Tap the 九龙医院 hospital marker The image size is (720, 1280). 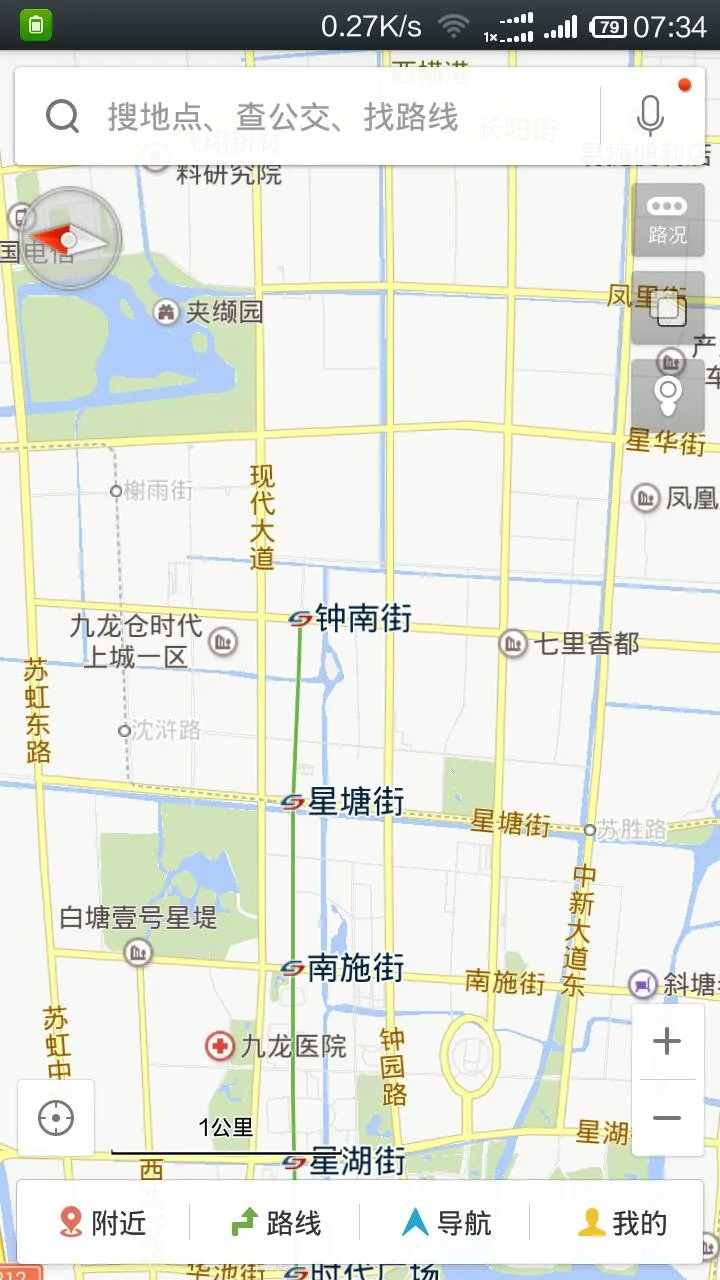point(221,1046)
